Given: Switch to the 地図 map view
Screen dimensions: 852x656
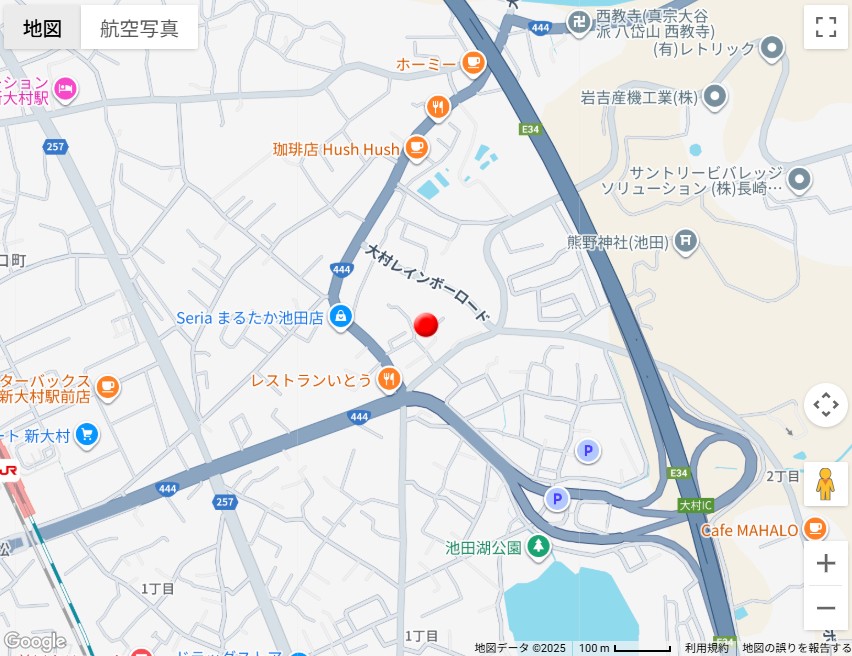Looking at the screenshot, I should pos(42,28).
